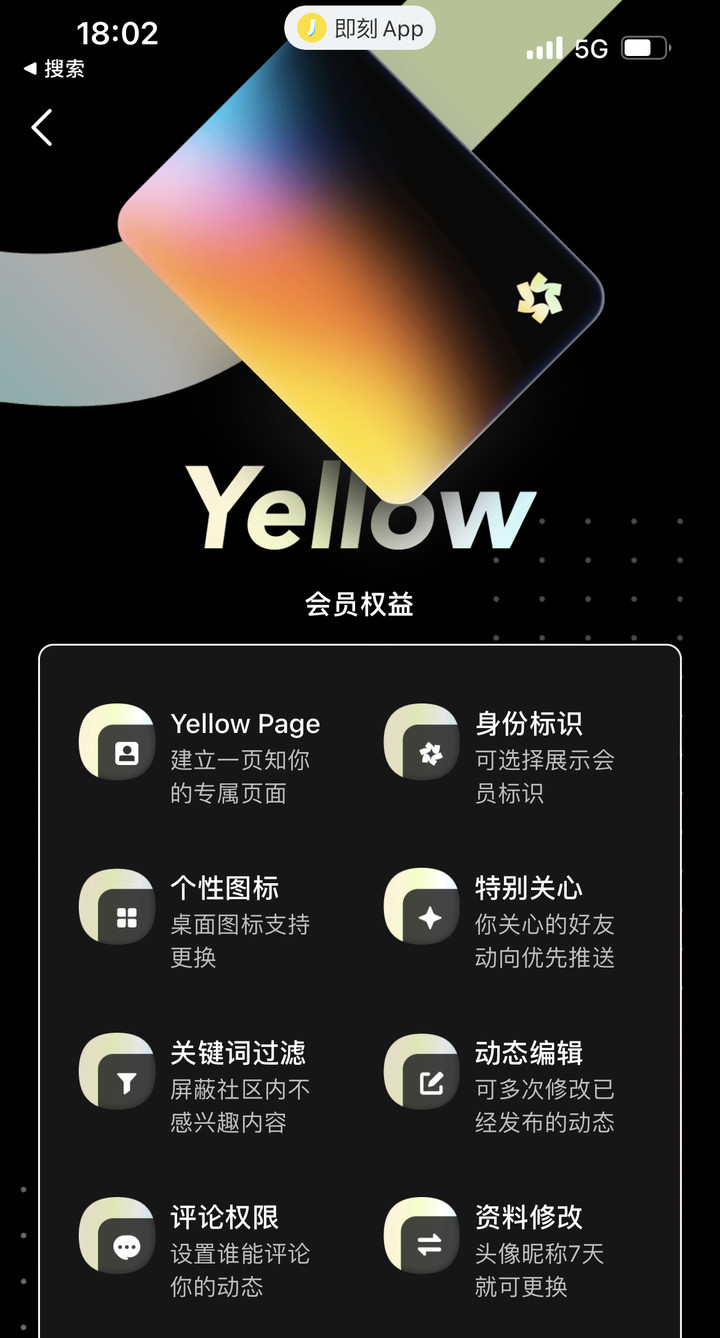
Task: Tap the Yellow Page profile icon
Action: 117,742
